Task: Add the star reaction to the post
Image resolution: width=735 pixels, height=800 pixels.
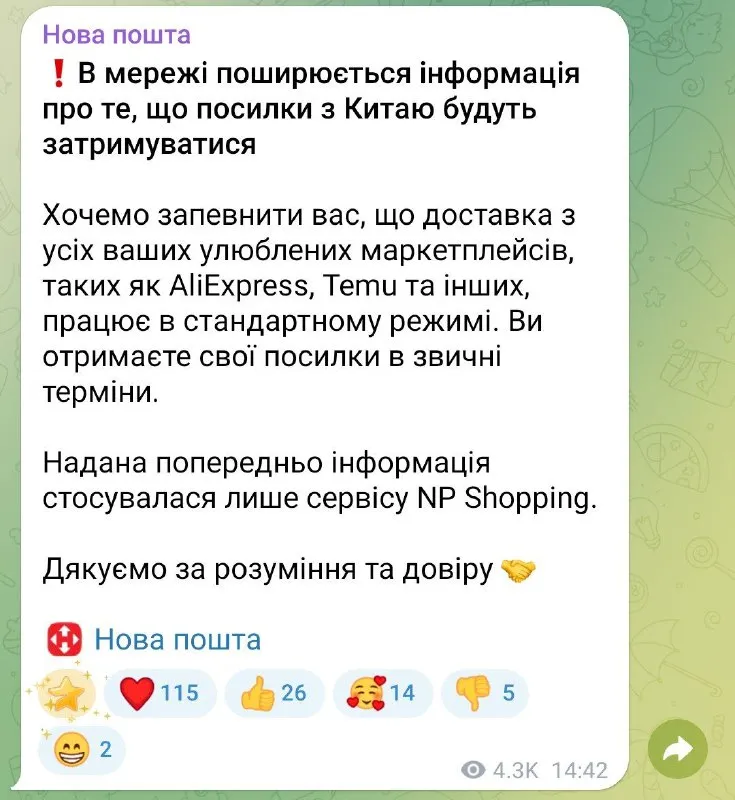Action: [x=66, y=692]
